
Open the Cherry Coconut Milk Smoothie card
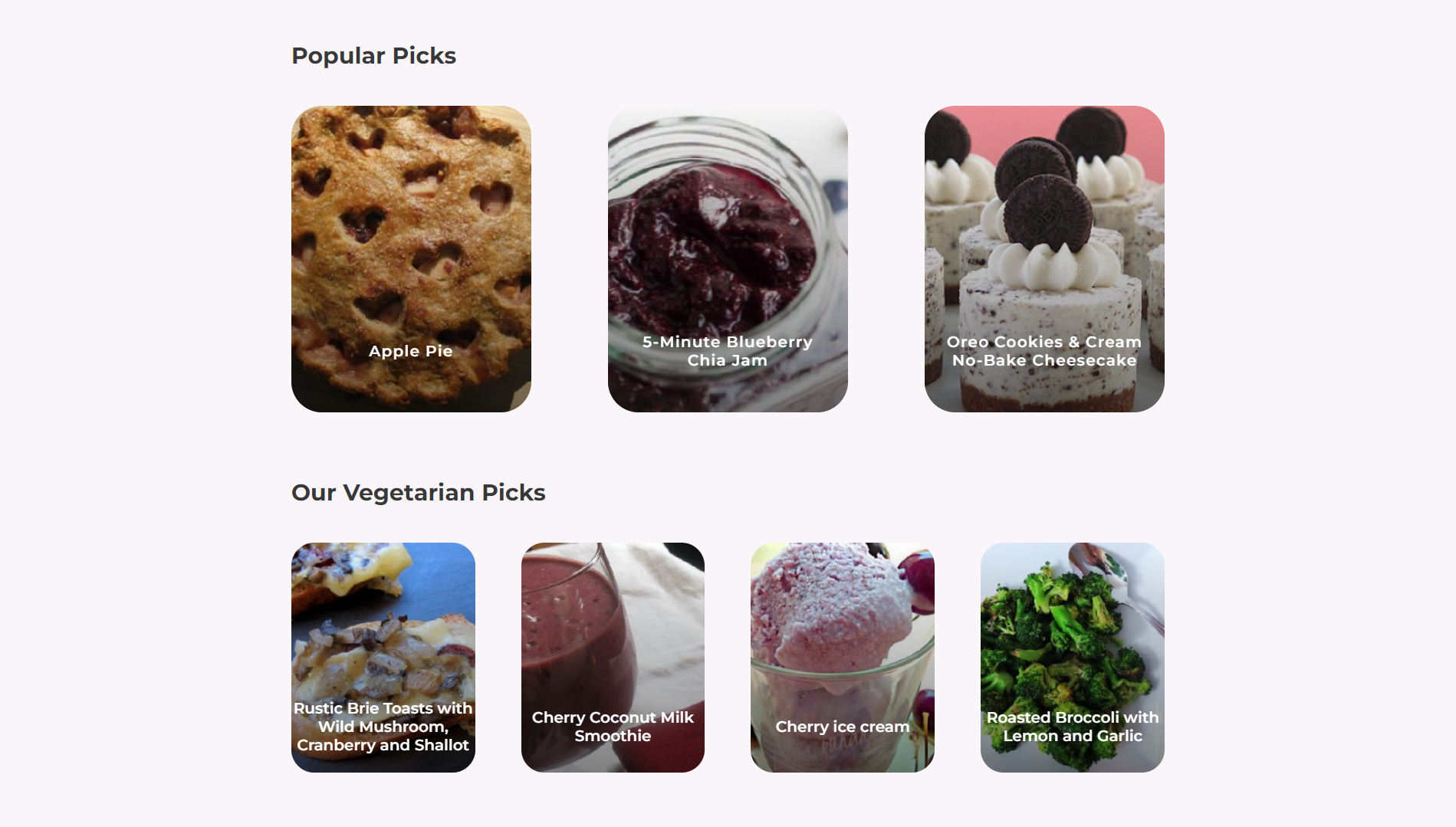[x=613, y=658]
